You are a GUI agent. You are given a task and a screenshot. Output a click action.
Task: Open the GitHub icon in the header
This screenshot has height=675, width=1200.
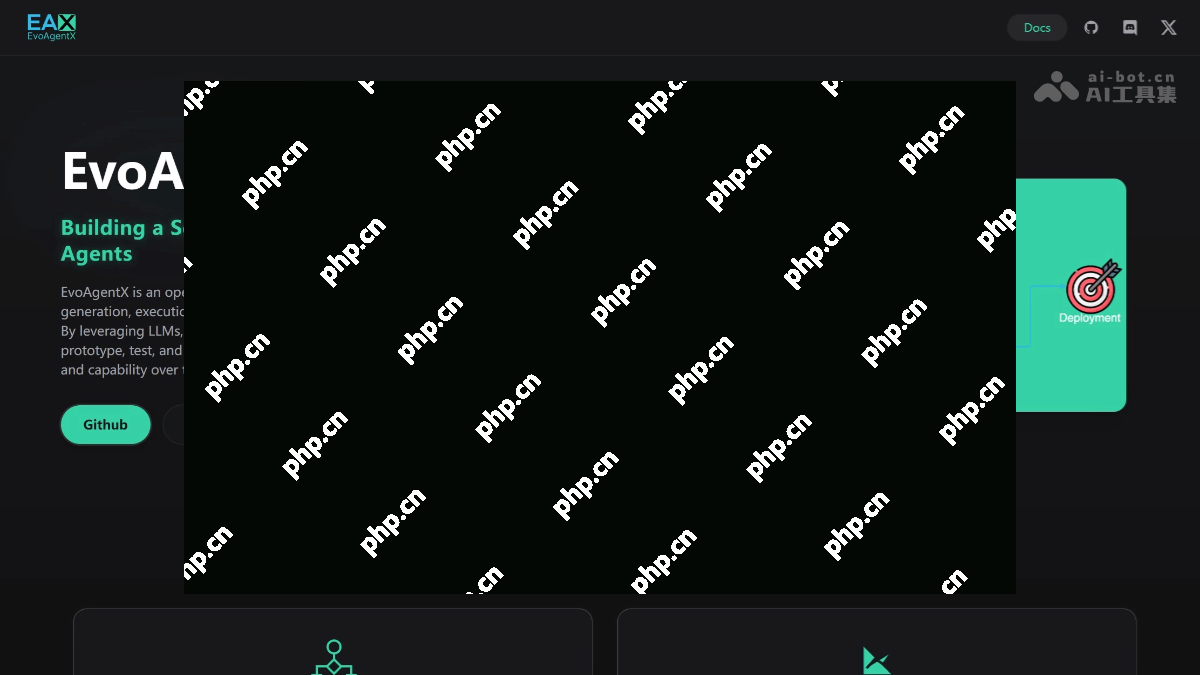(x=1091, y=28)
